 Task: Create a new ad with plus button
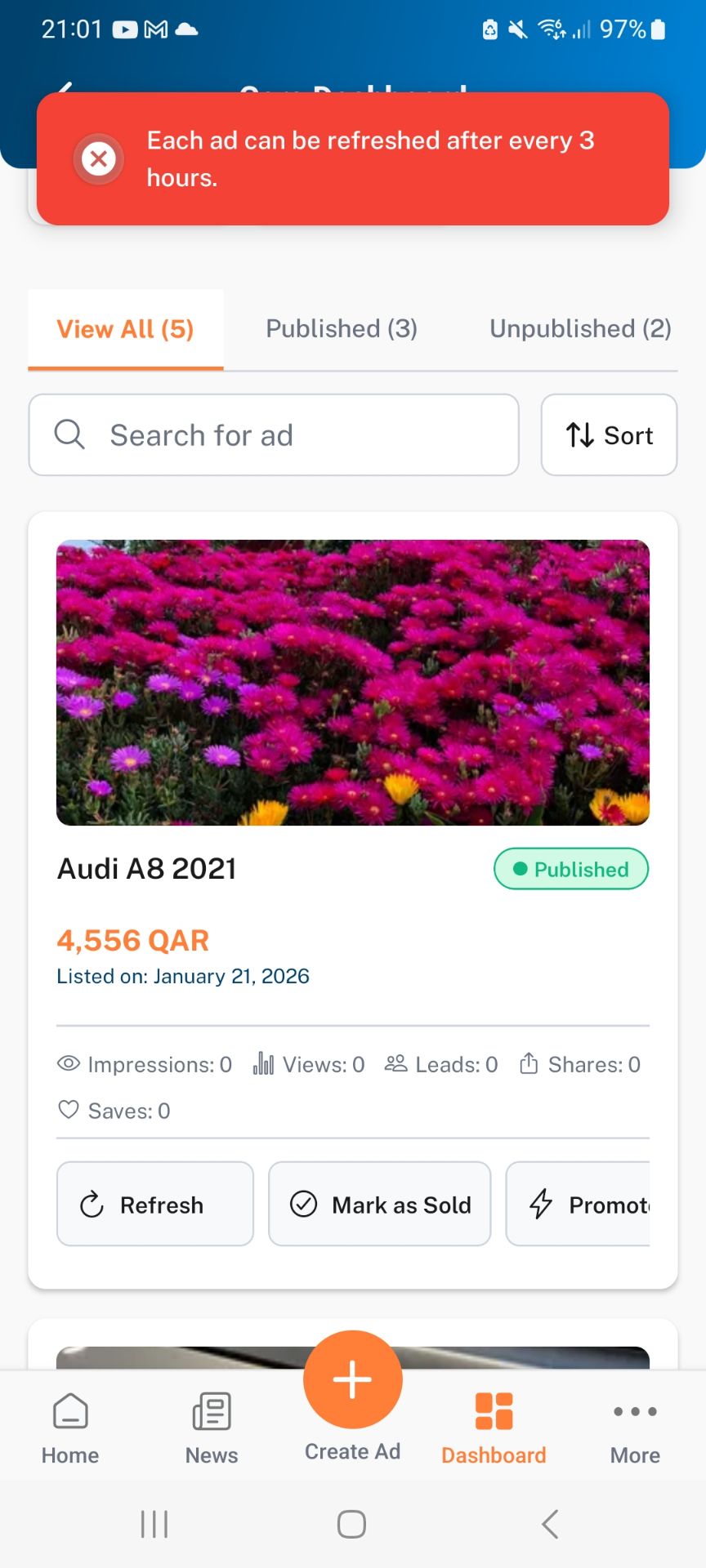pyautogui.click(x=353, y=1380)
